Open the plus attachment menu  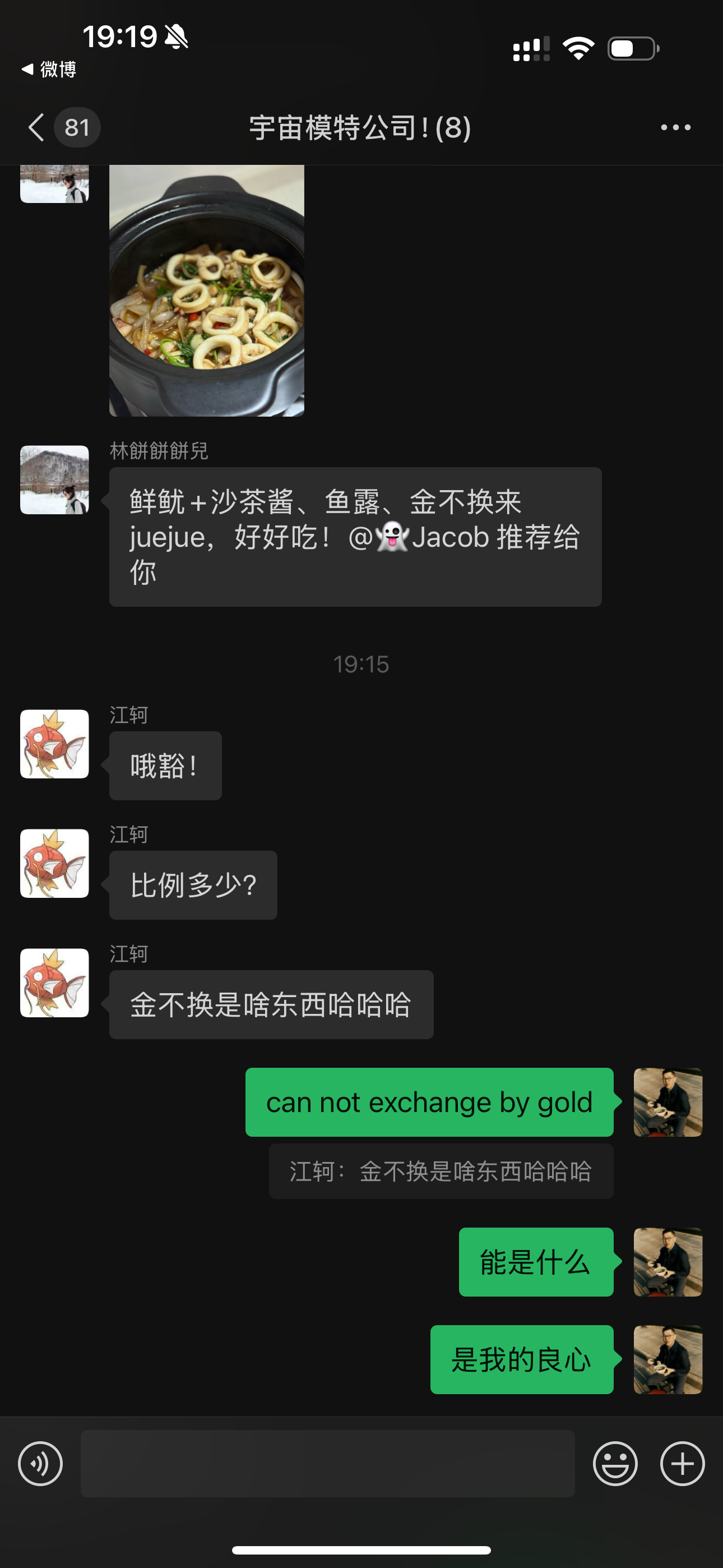tap(682, 1464)
